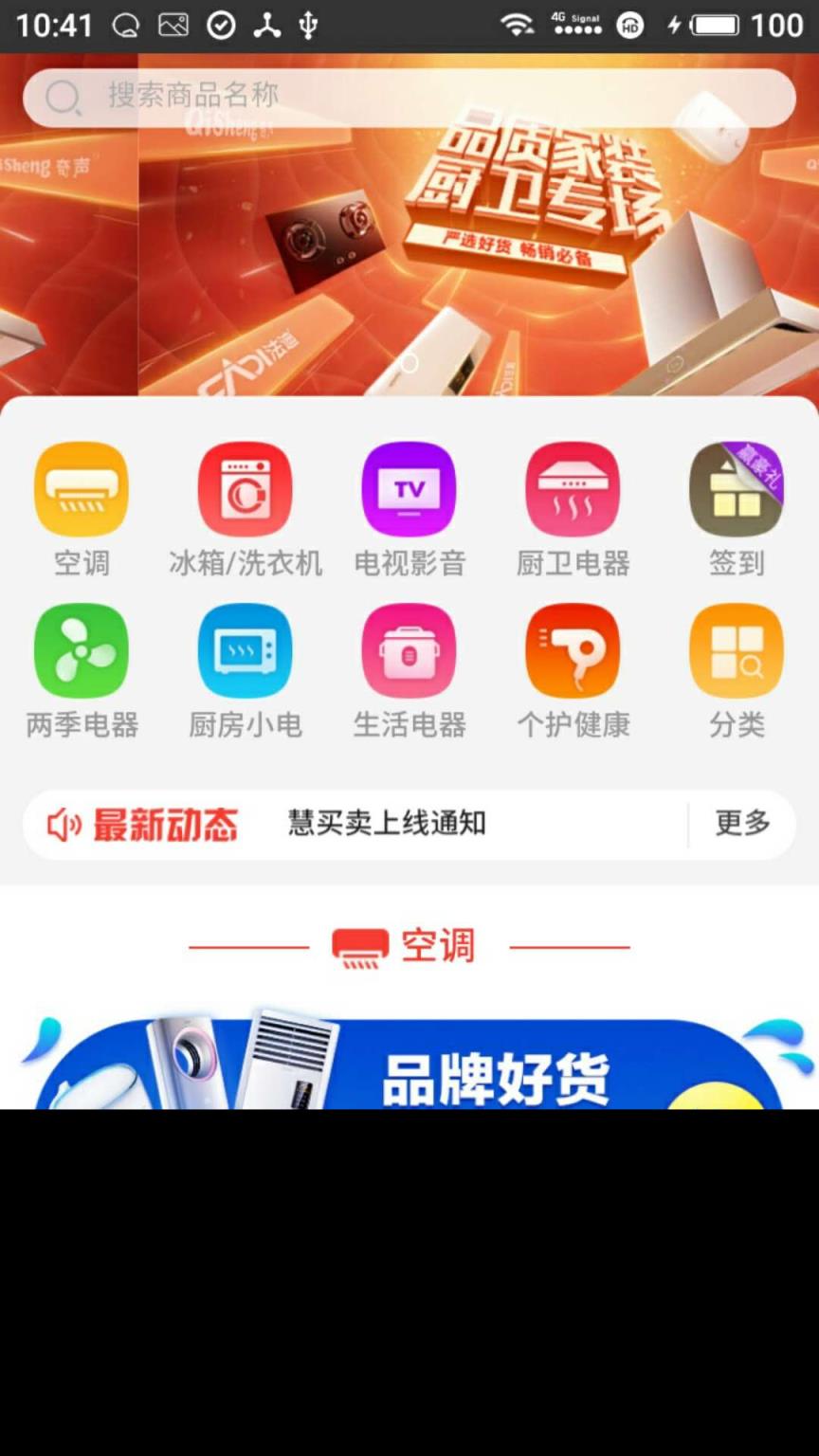Image resolution: width=819 pixels, height=1456 pixels.
Task: Open the 空调 (air conditioner) category icon
Action: point(81,488)
